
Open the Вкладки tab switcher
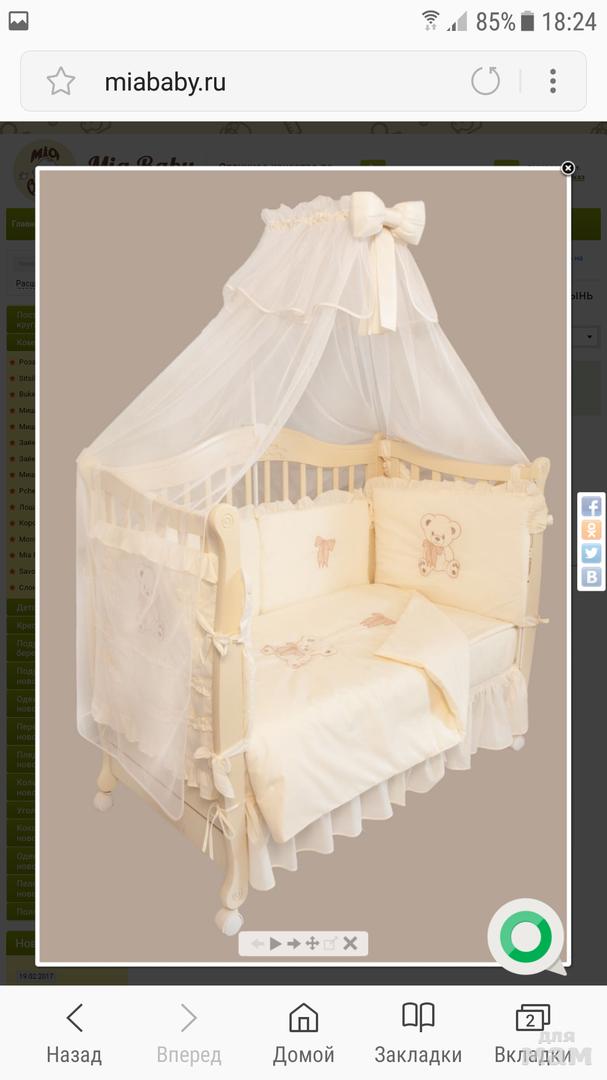click(531, 1034)
